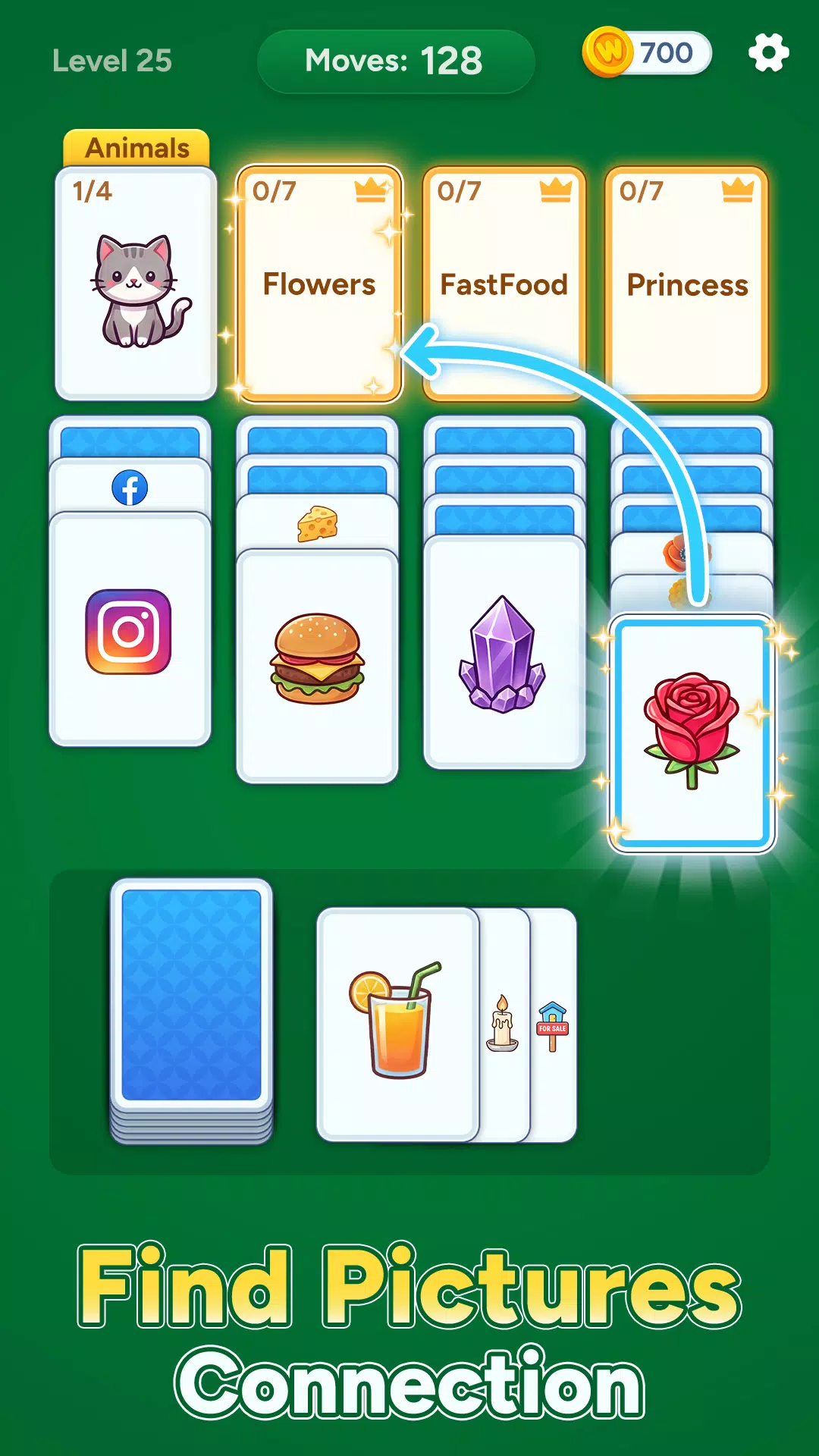Select the Facebook icon card
This screenshot has width=819, height=1456.
[130, 488]
